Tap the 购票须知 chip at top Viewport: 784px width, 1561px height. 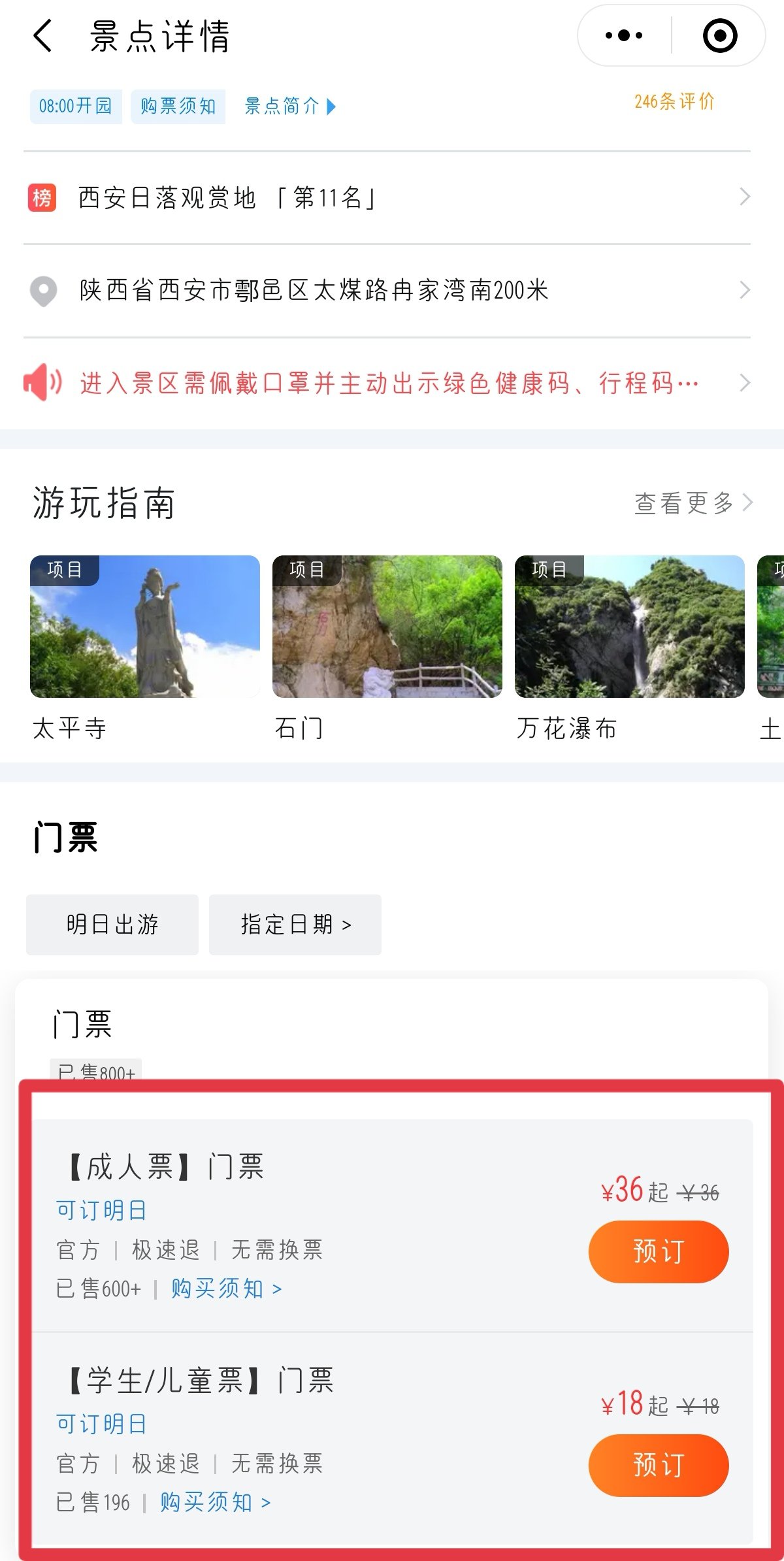coord(178,107)
